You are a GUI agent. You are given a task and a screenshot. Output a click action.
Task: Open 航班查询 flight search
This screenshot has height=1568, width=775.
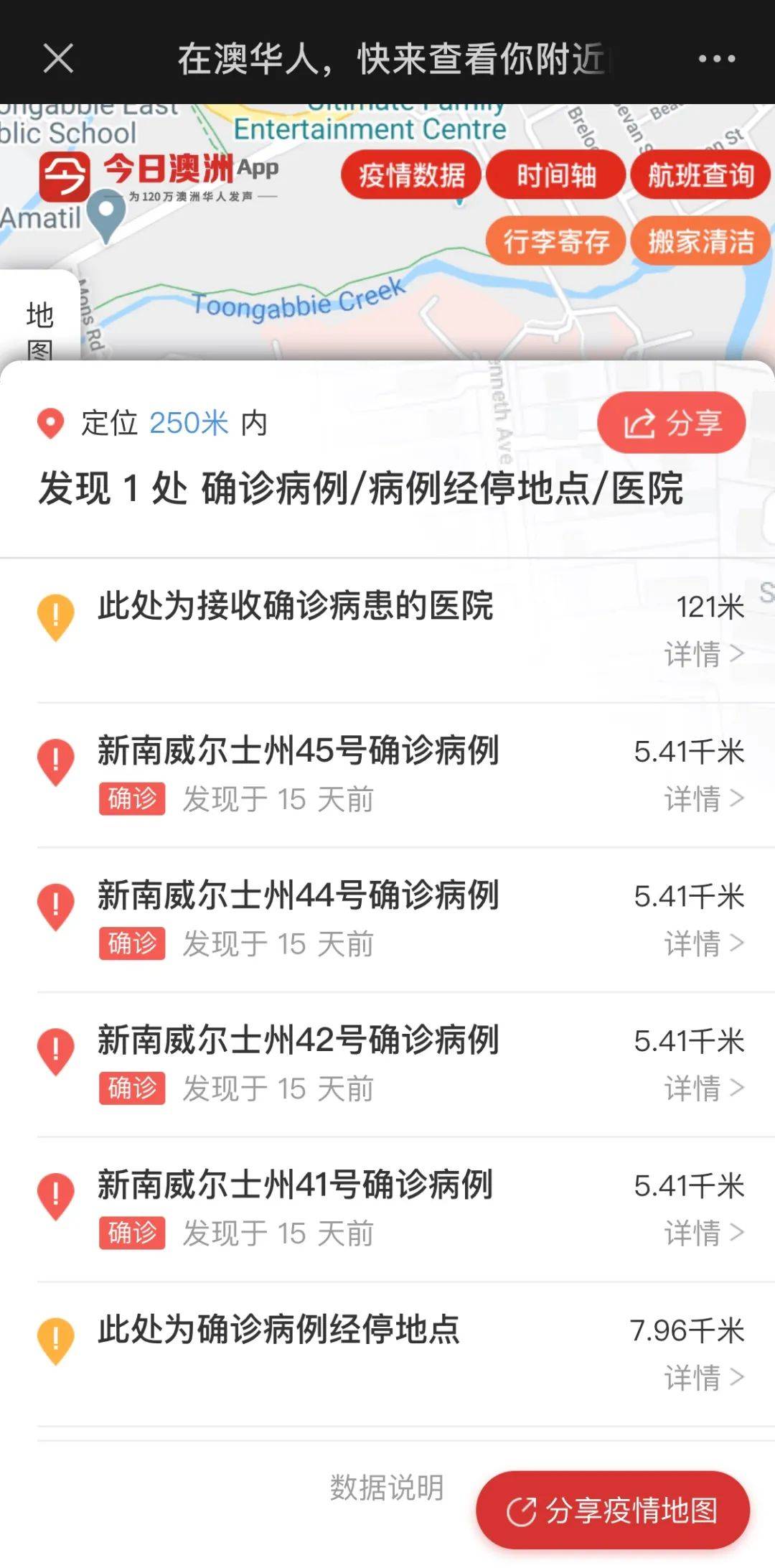701,175
